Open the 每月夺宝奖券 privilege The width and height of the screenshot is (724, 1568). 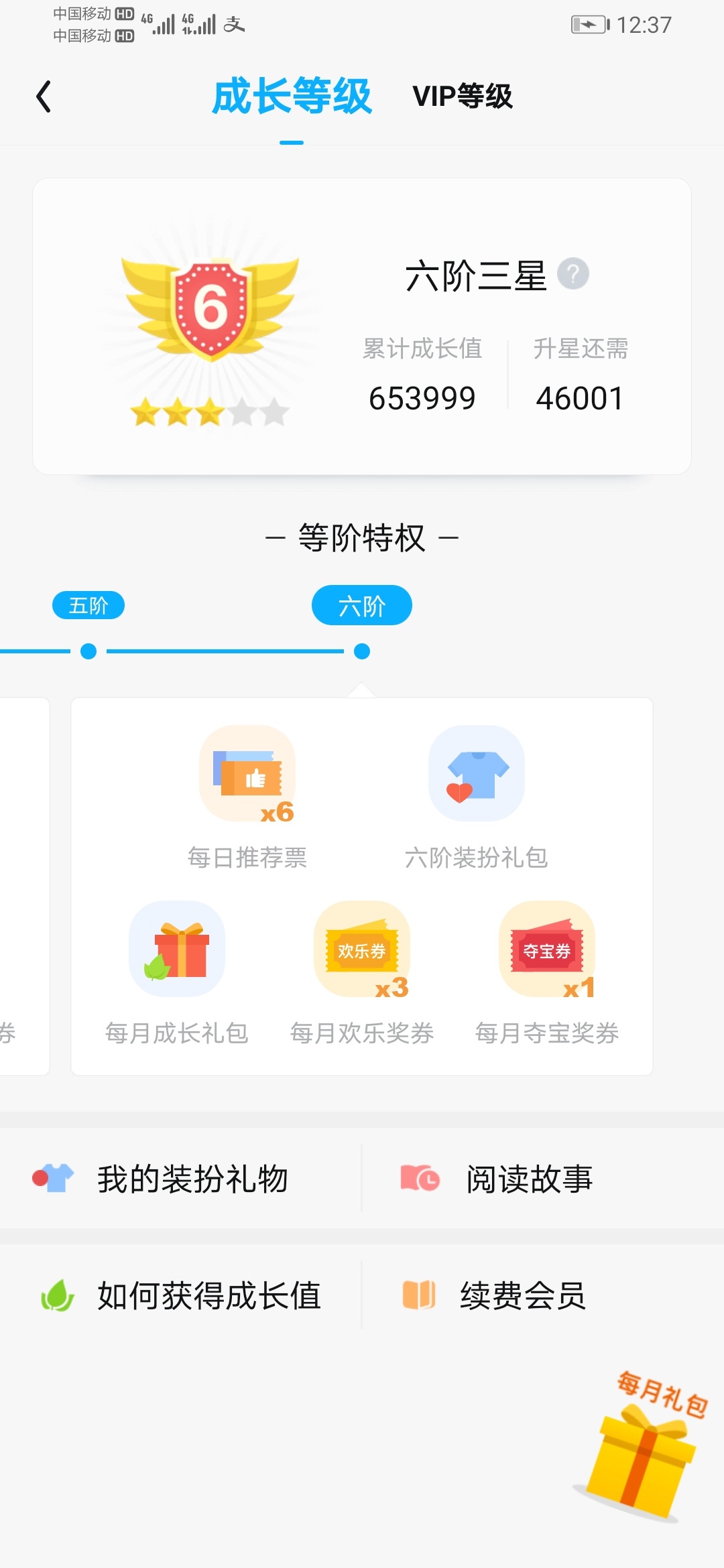pyautogui.click(x=547, y=973)
